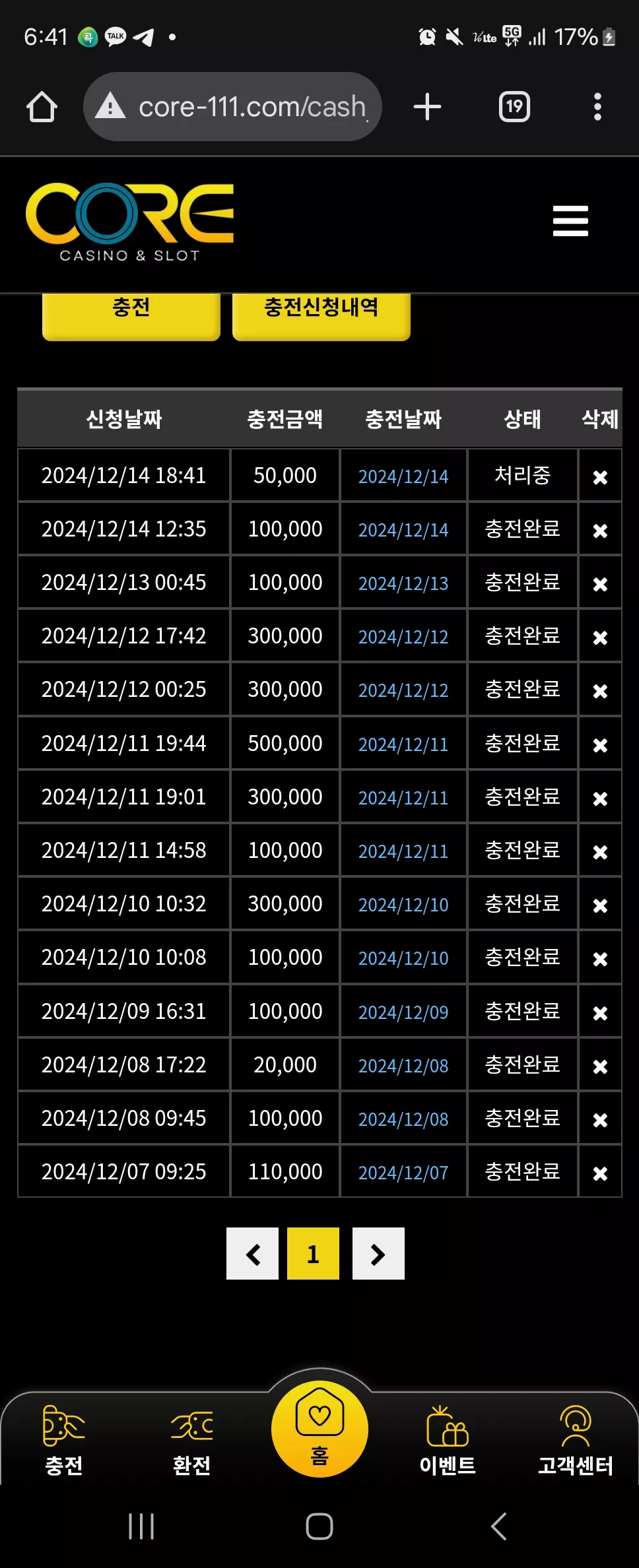Open the browser's three-dot overflow menu
This screenshot has height=1568, width=639.
tap(597, 107)
